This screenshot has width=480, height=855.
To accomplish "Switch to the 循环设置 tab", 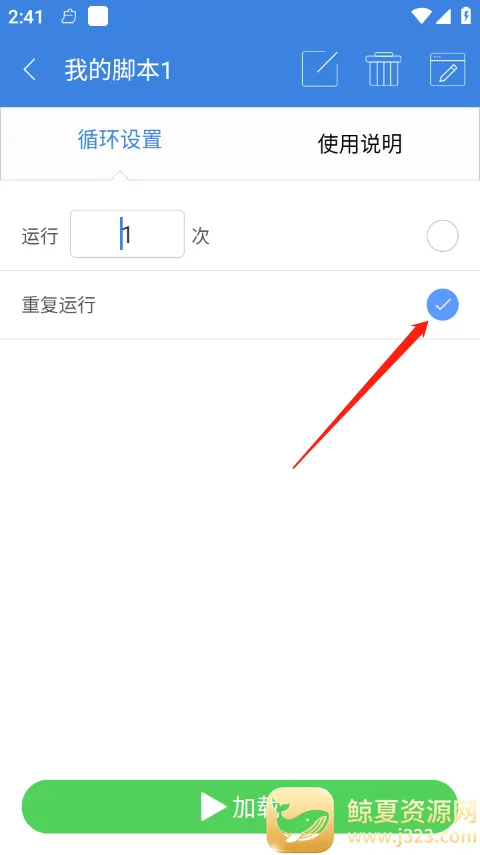I will [120, 140].
